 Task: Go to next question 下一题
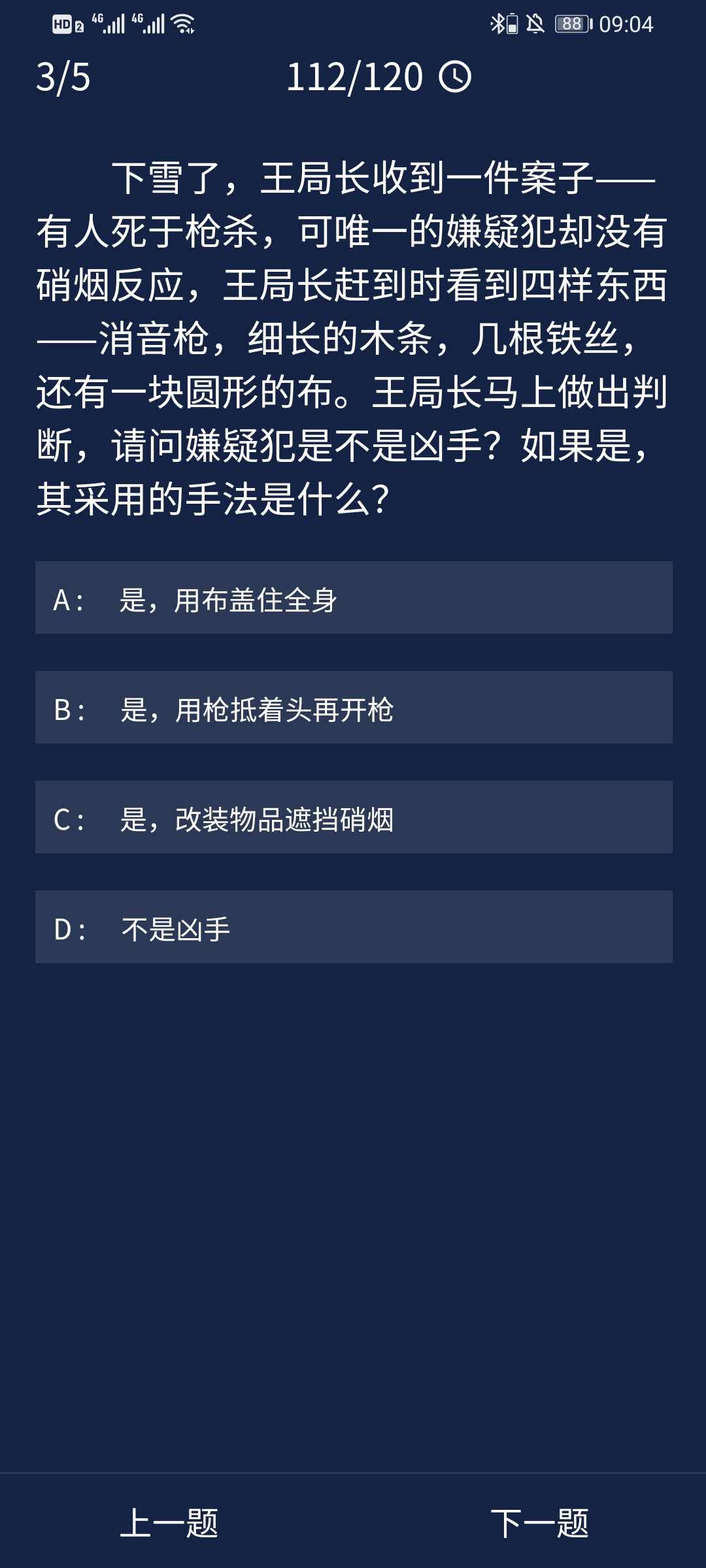tap(539, 1523)
